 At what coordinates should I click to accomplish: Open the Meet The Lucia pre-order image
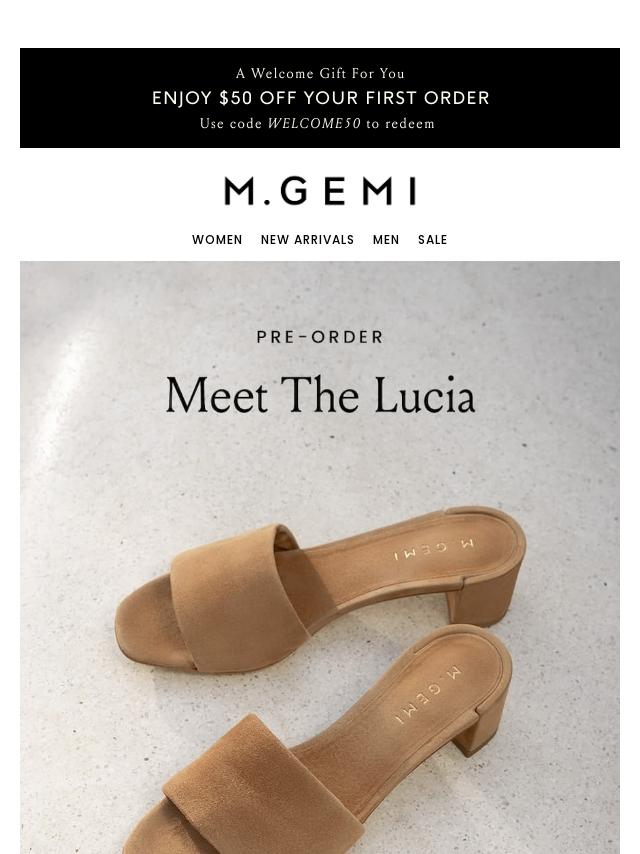coord(320,560)
